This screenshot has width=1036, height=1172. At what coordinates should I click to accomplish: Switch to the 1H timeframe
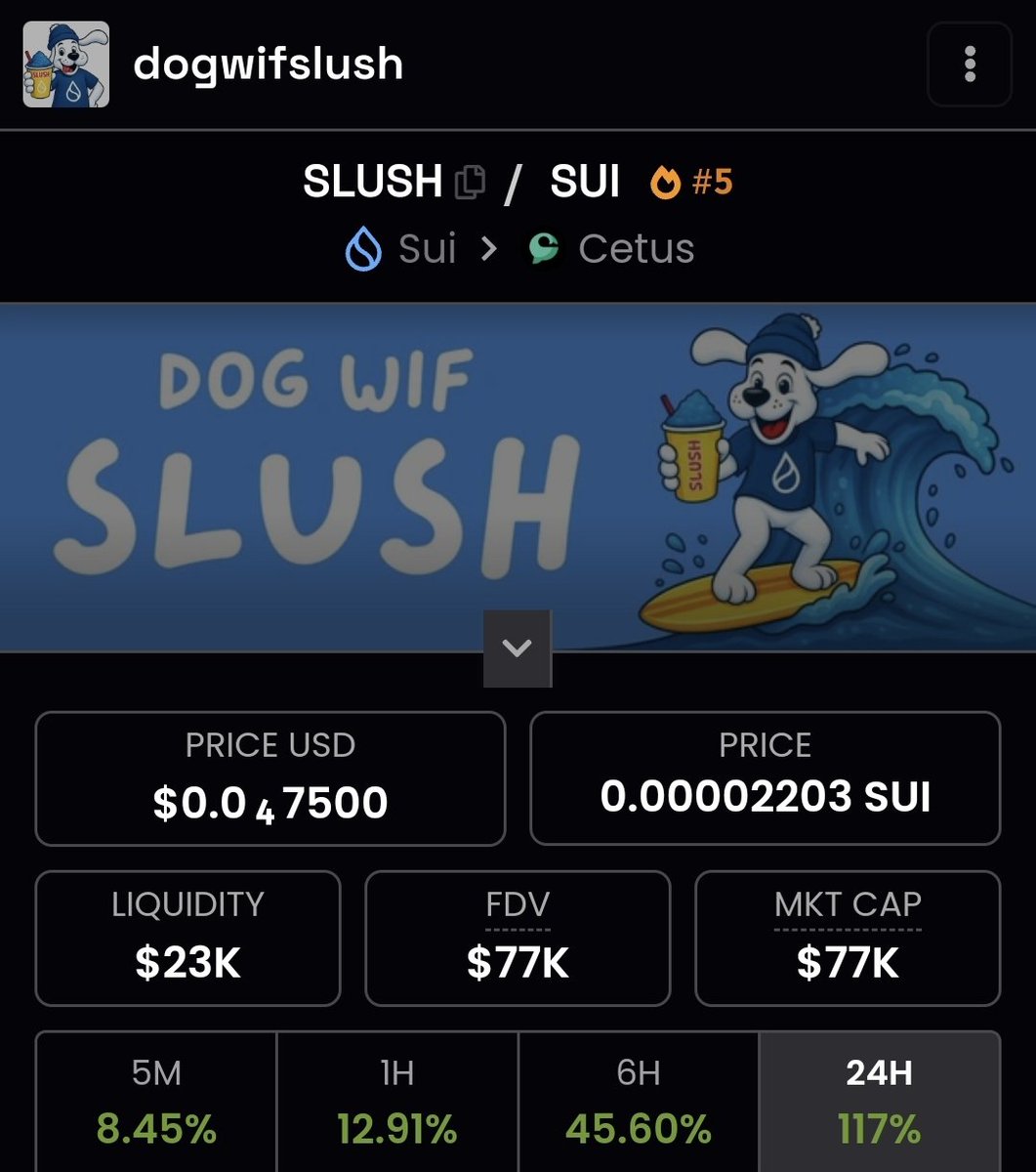397,1104
